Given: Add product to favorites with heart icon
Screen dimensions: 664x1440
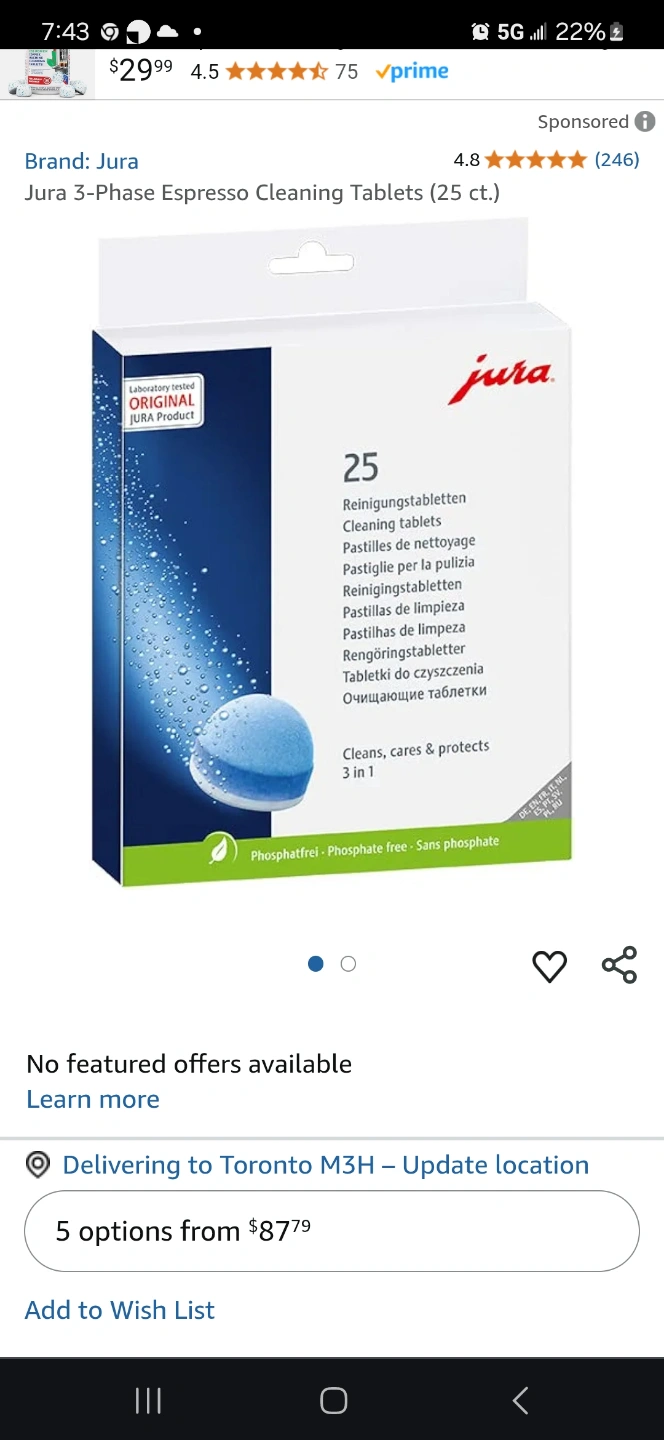Looking at the screenshot, I should click(x=549, y=966).
